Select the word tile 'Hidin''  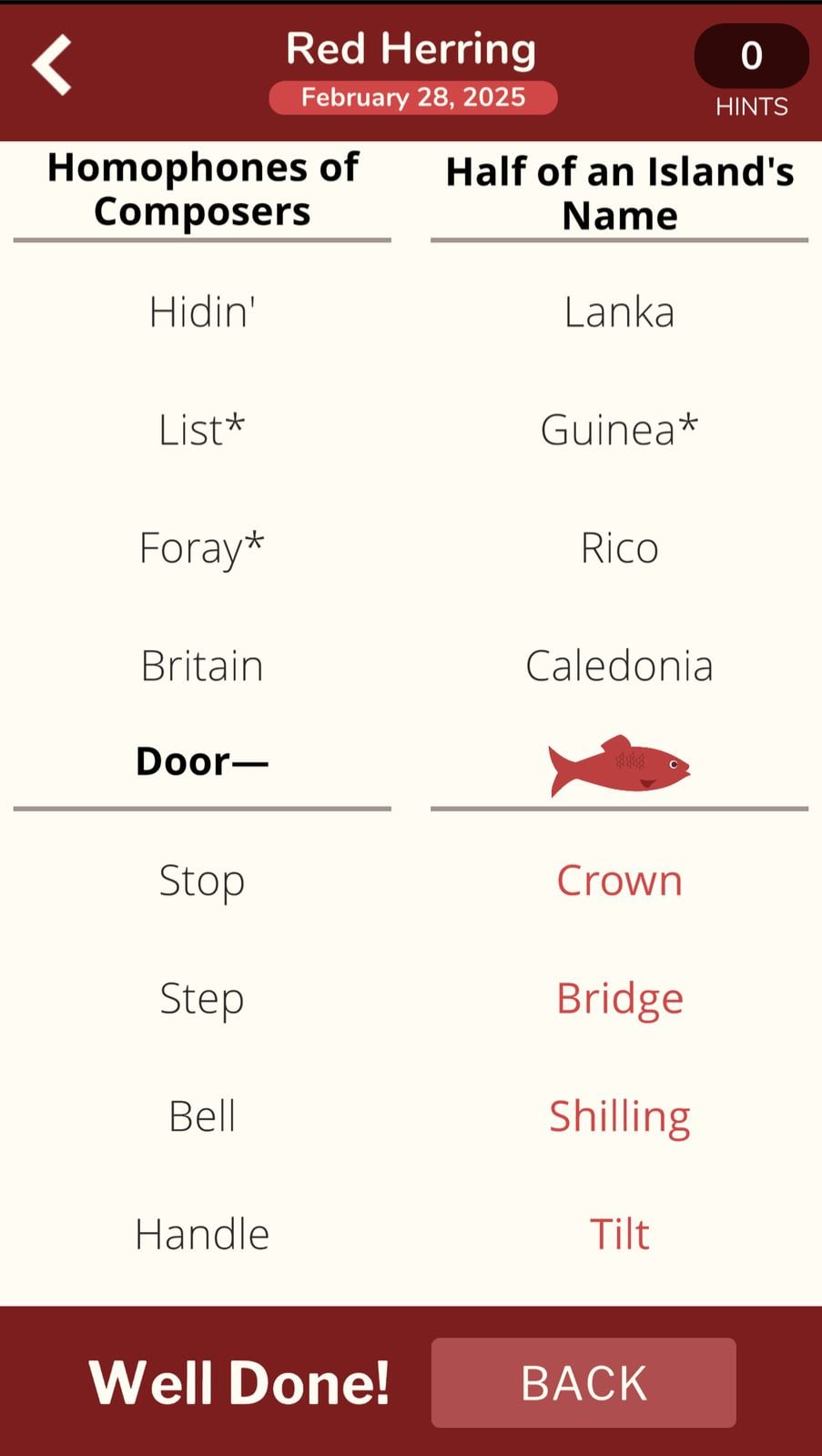click(x=202, y=312)
